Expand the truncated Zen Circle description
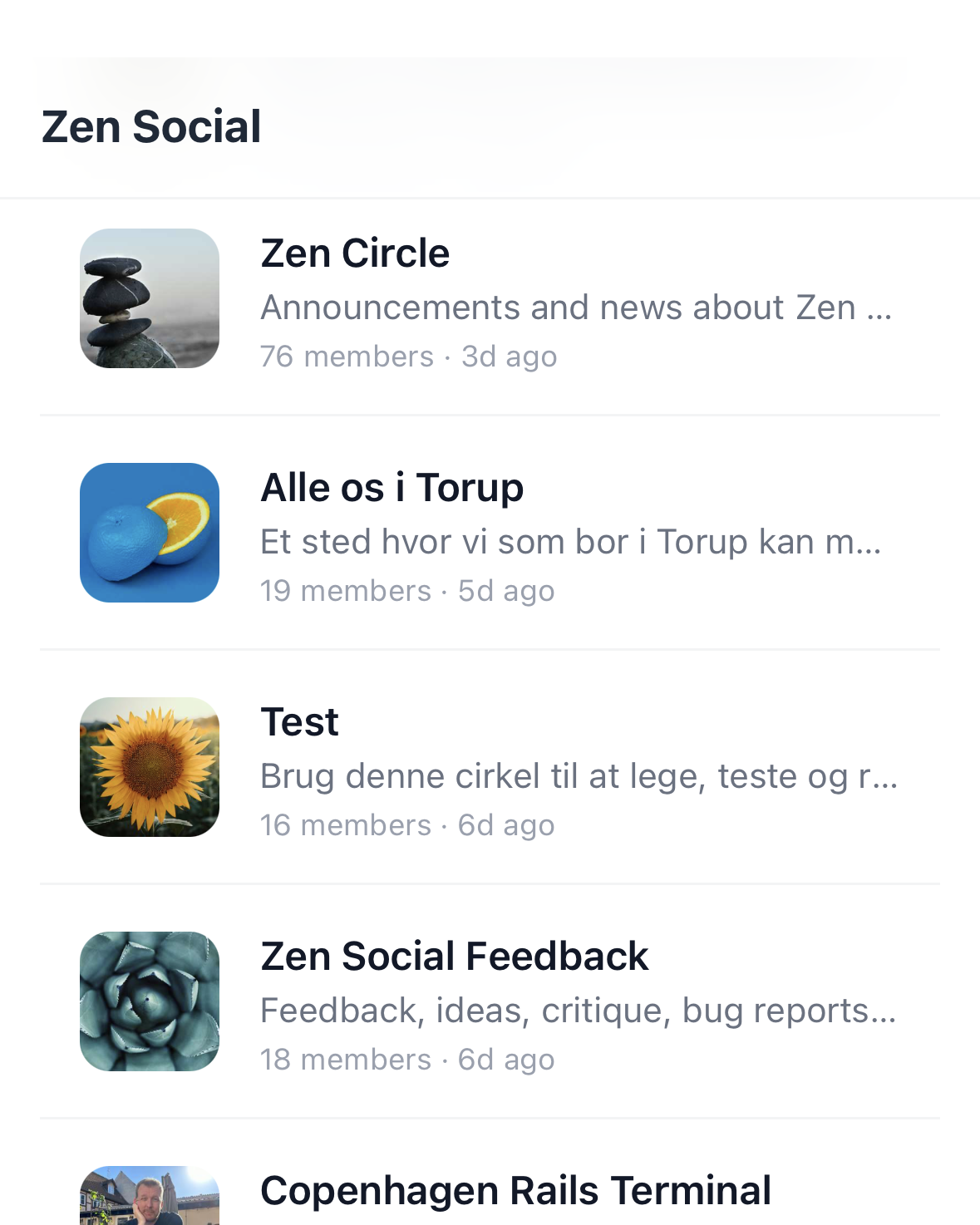980x1225 pixels. click(x=576, y=307)
